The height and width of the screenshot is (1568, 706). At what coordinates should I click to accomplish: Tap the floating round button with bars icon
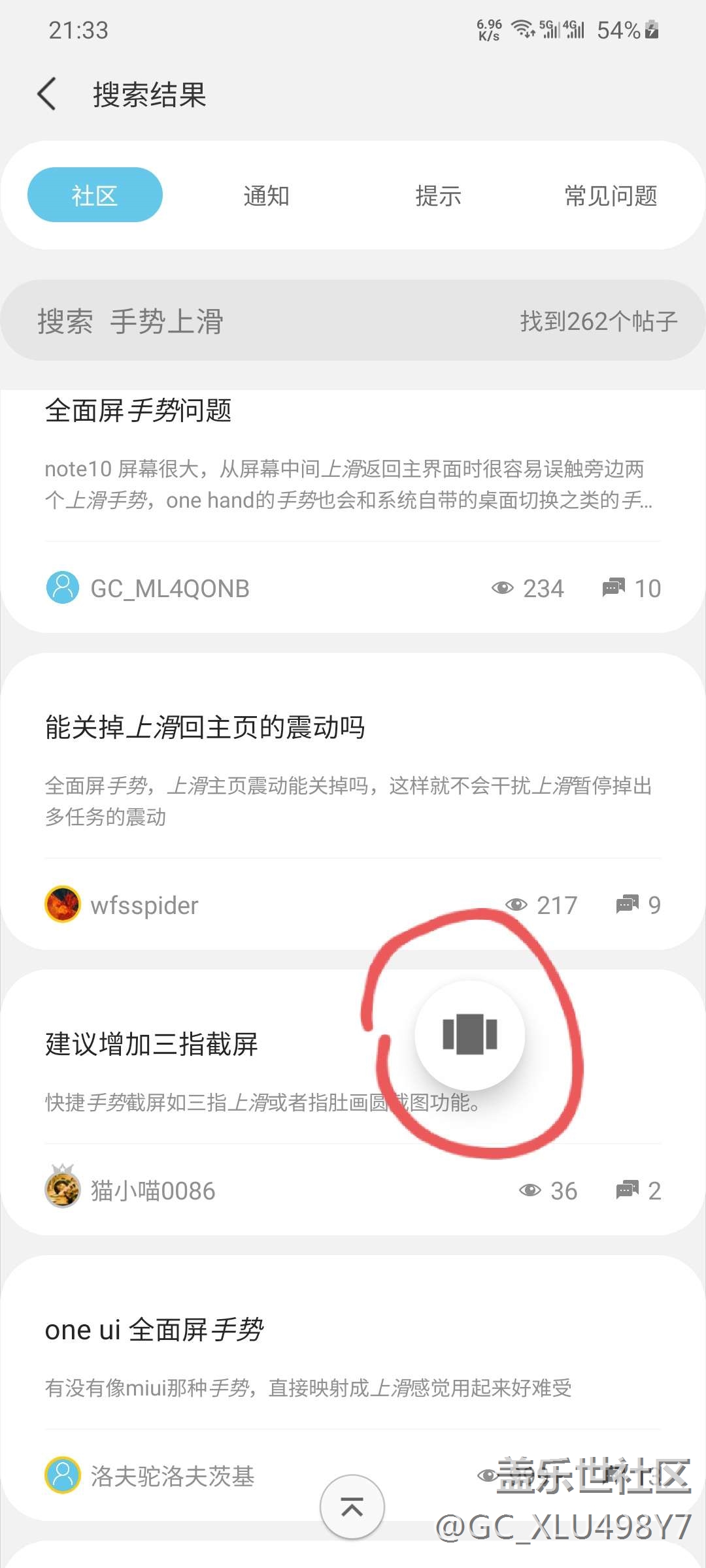[470, 1035]
